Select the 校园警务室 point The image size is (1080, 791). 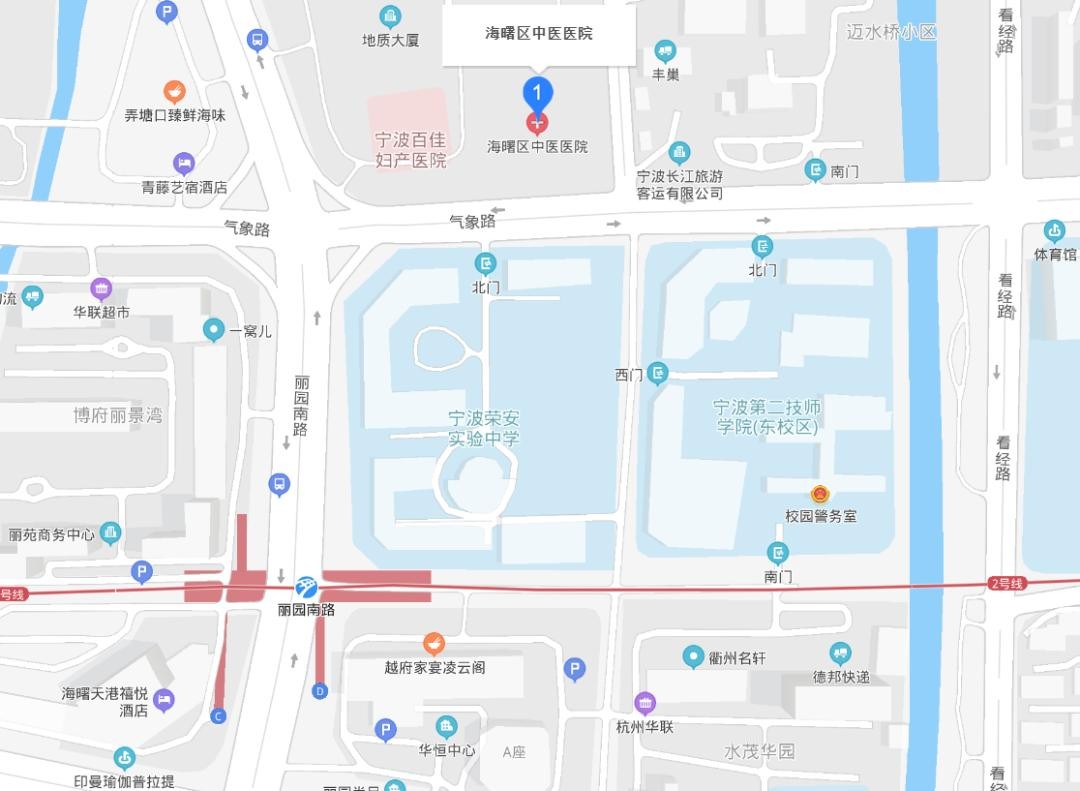[820, 494]
